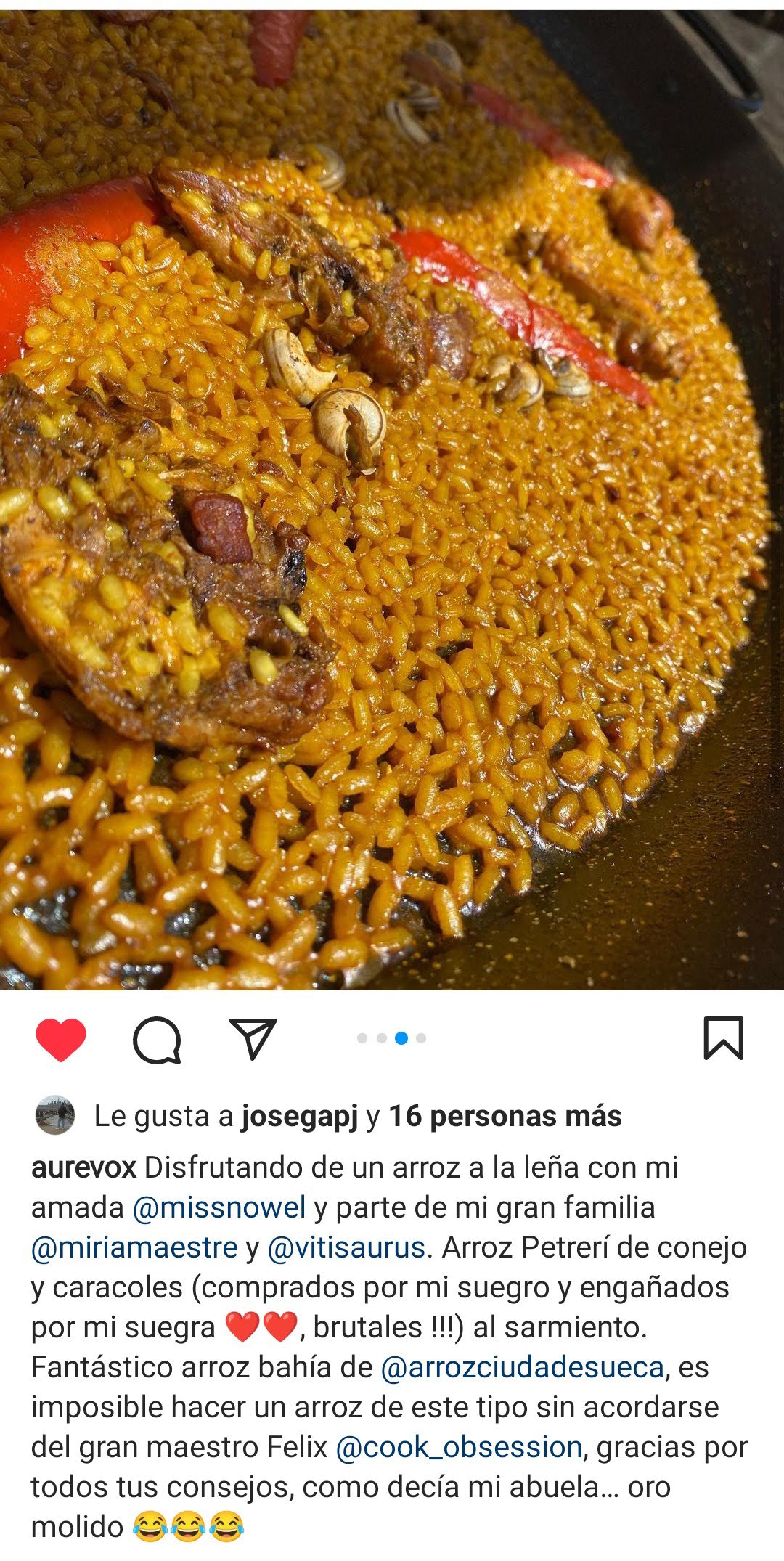View the @cook_obsession profile mention
Viewport: 784px width, 1561px height.
[x=459, y=1448]
